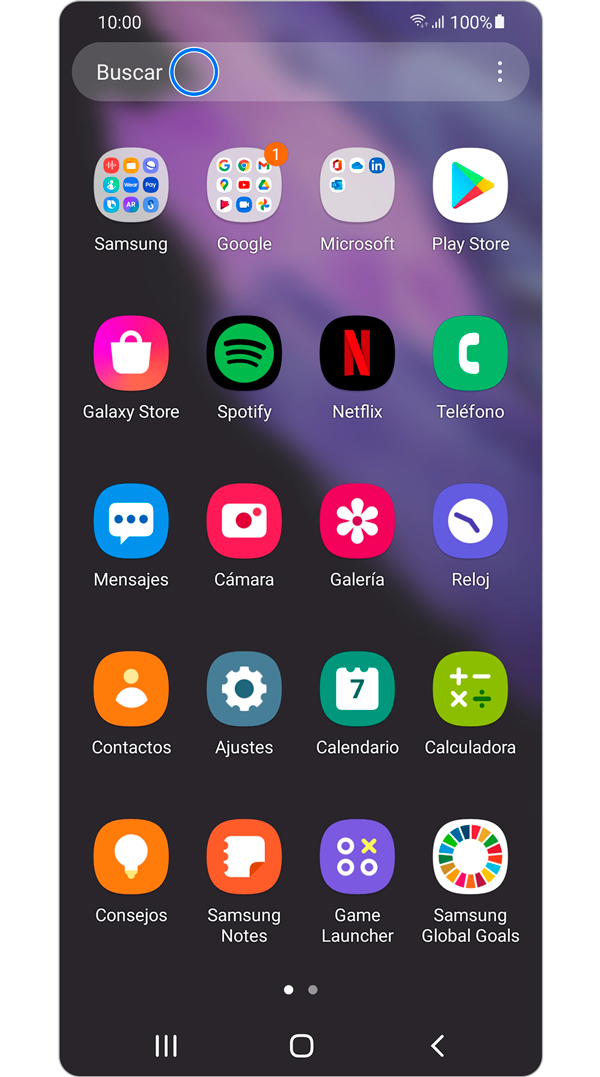Open Samsung Notes
Screen dimensions: 600x1077
pos(244,858)
